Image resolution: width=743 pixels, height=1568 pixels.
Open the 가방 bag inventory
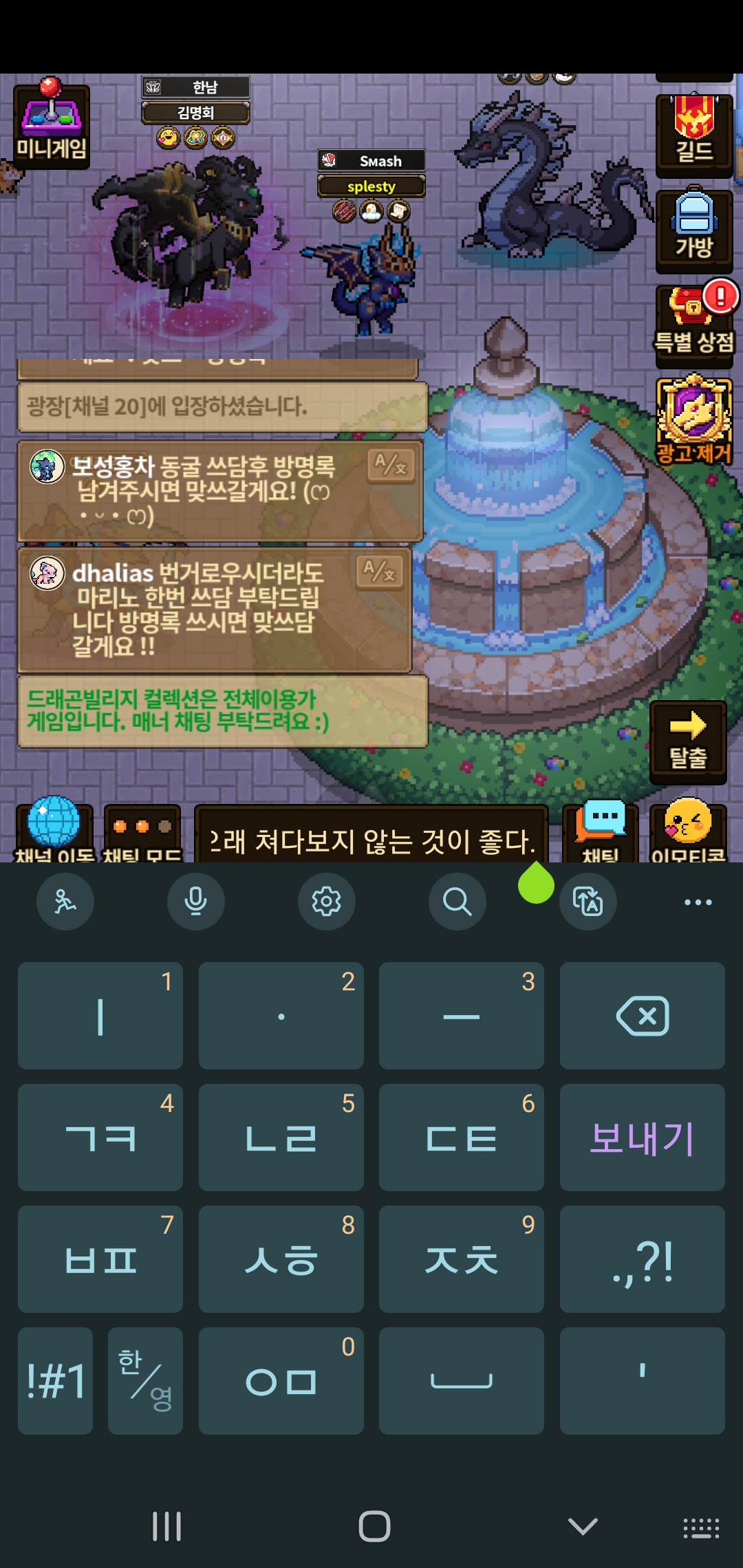pyautogui.click(x=693, y=230)
